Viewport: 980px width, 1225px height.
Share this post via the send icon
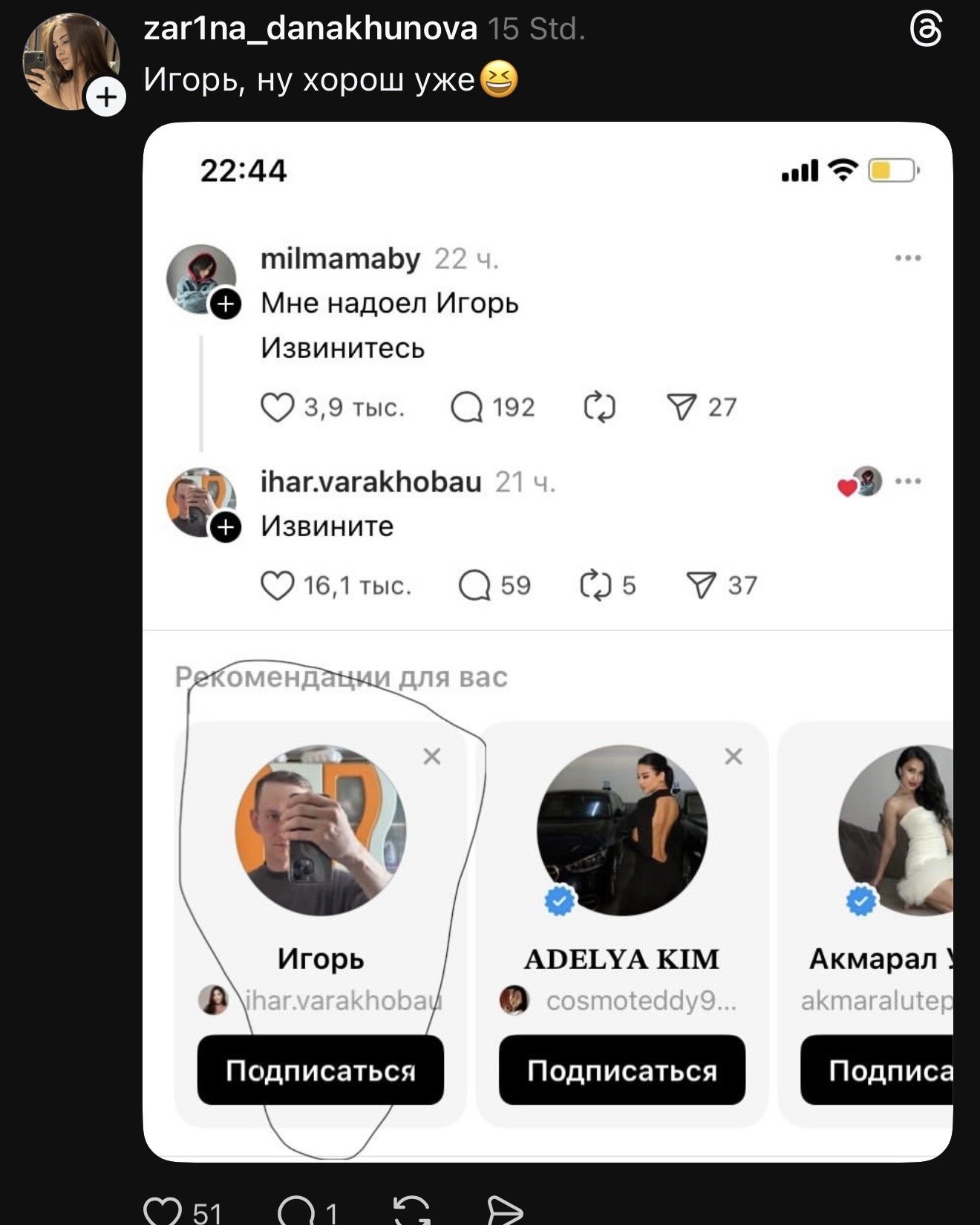[505, 1210]
